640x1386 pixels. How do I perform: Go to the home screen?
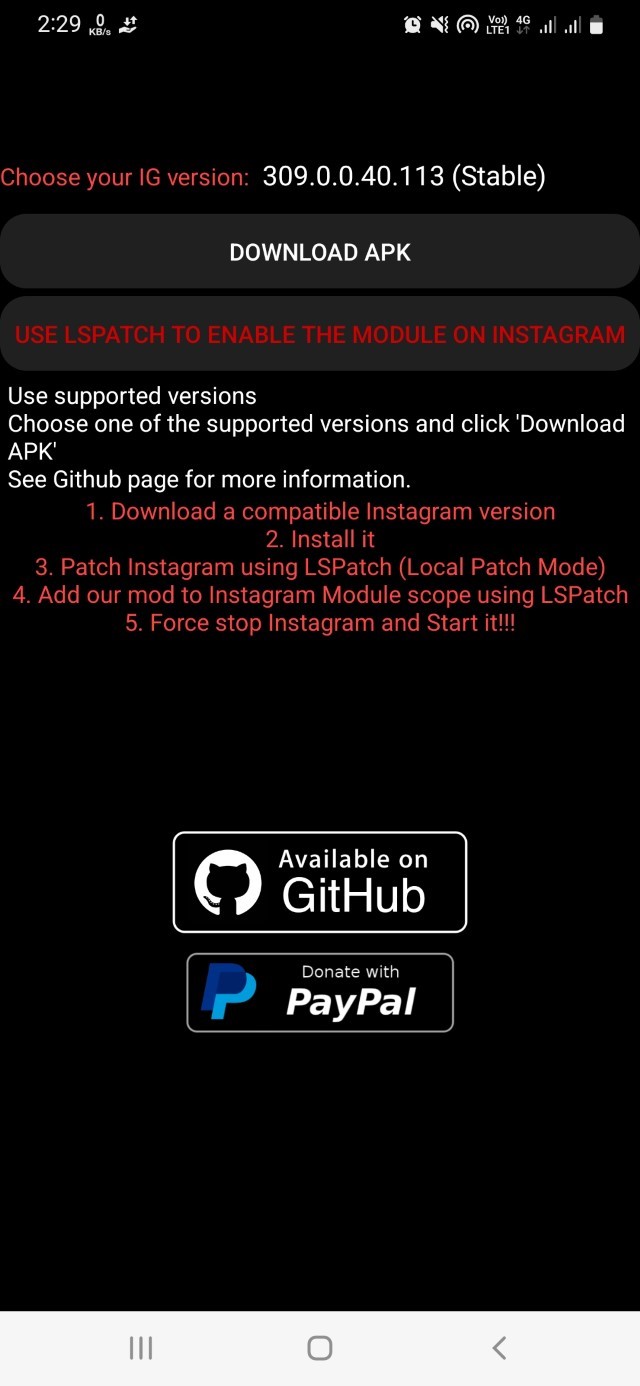[320, 1347]
